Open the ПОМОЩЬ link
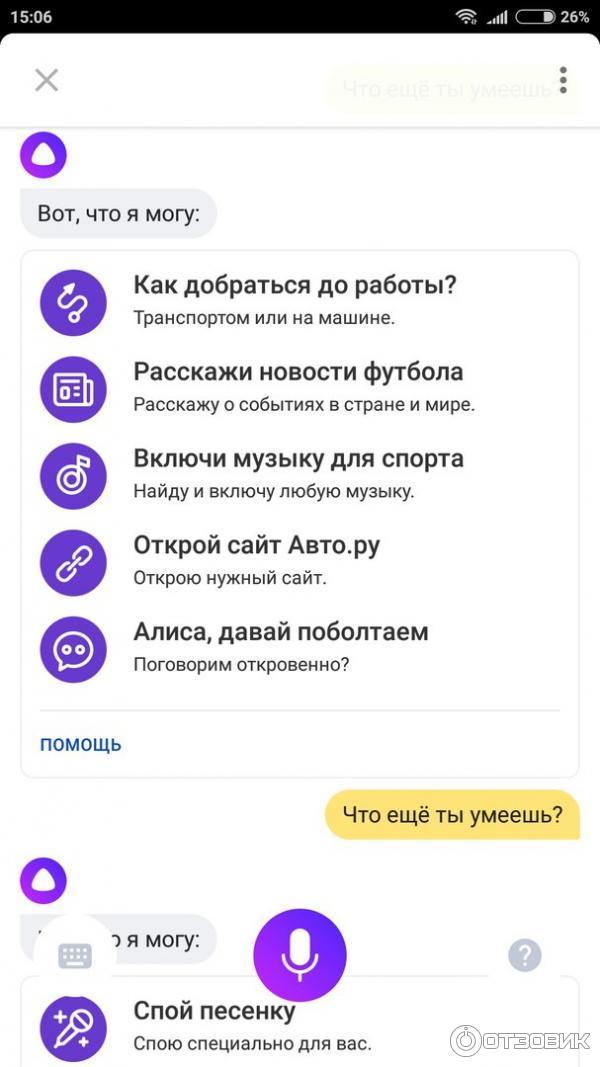The width and height of the screenshot is (600, 1067). (80, 744)
